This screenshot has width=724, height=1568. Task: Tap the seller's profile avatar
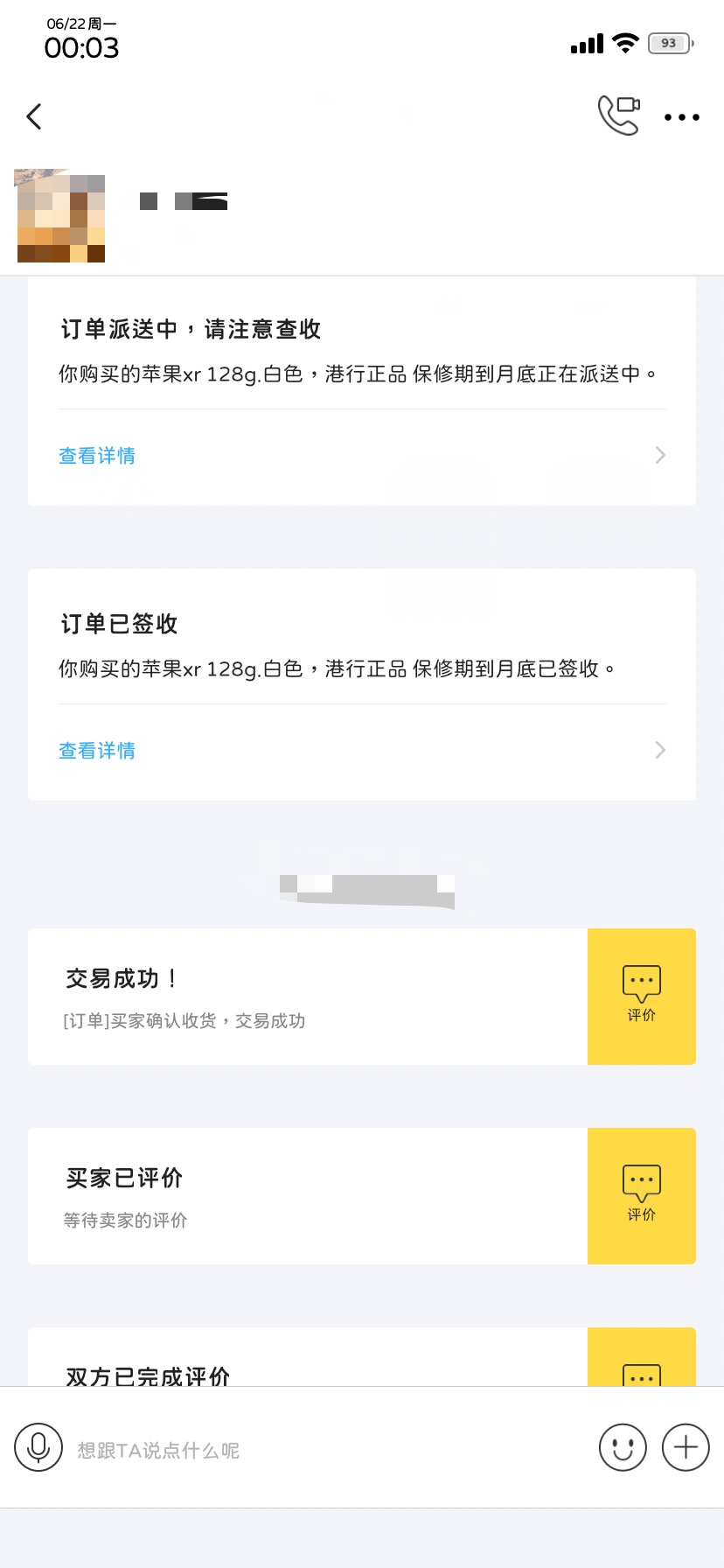[x=60, y=217]
